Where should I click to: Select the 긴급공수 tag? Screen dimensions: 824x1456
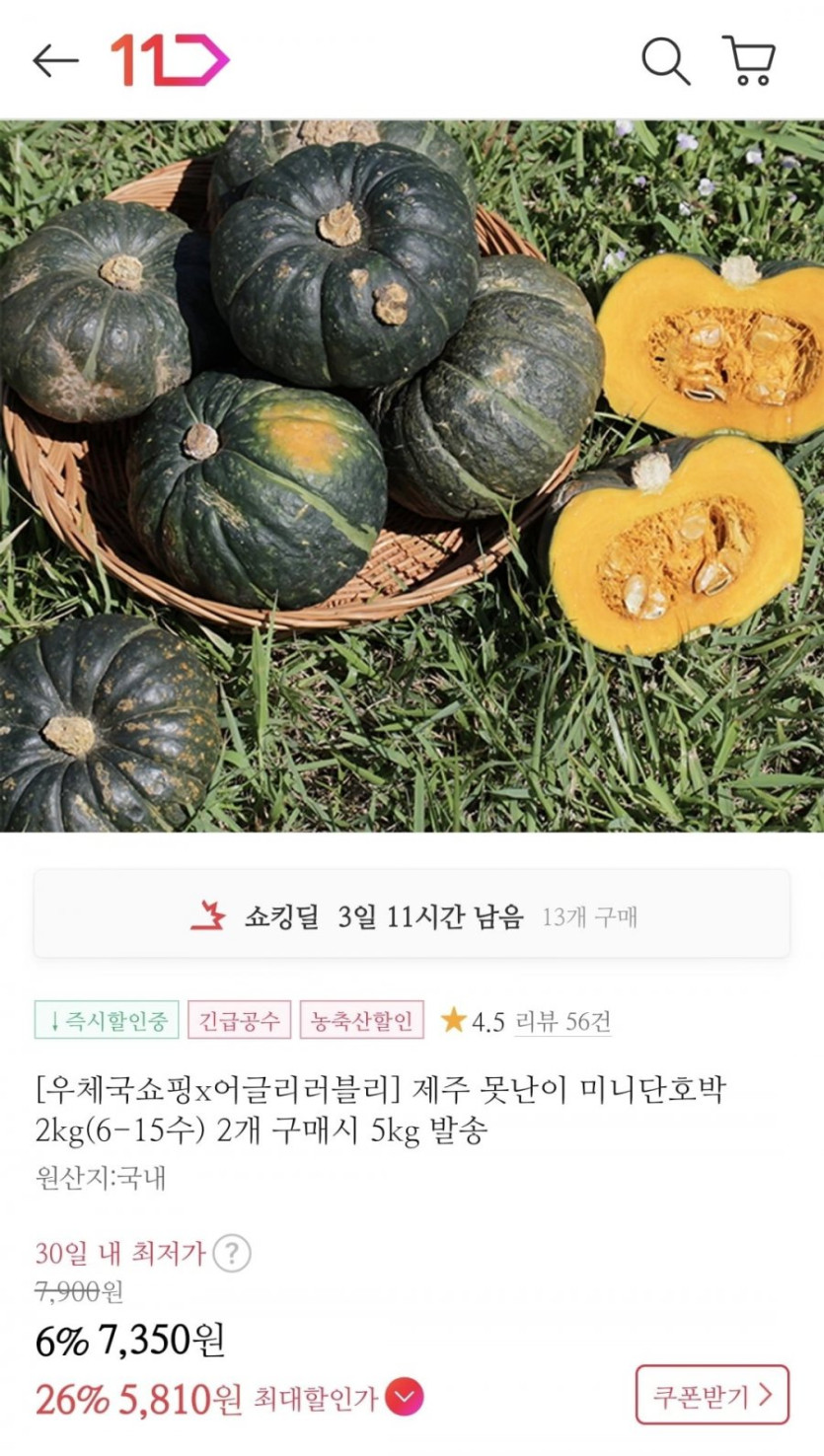pyautogui.click(x=240, y=1020)
